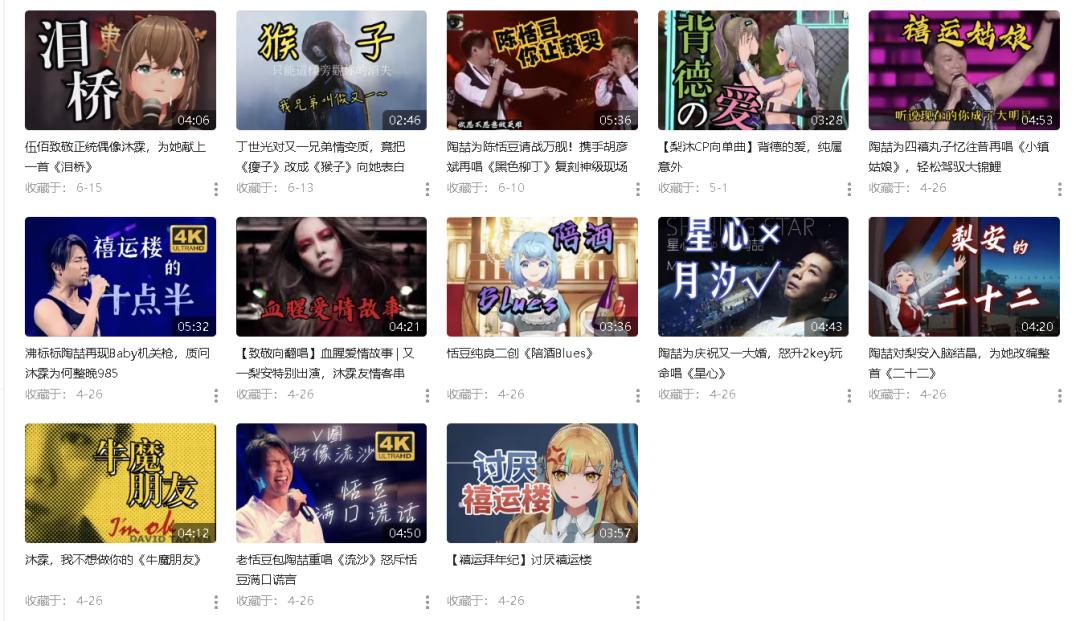The width and height of the screenshot is (1080, 621).
Task: Open more options for 讨厌禧运楼 video
Action: [x=638, y=602]
